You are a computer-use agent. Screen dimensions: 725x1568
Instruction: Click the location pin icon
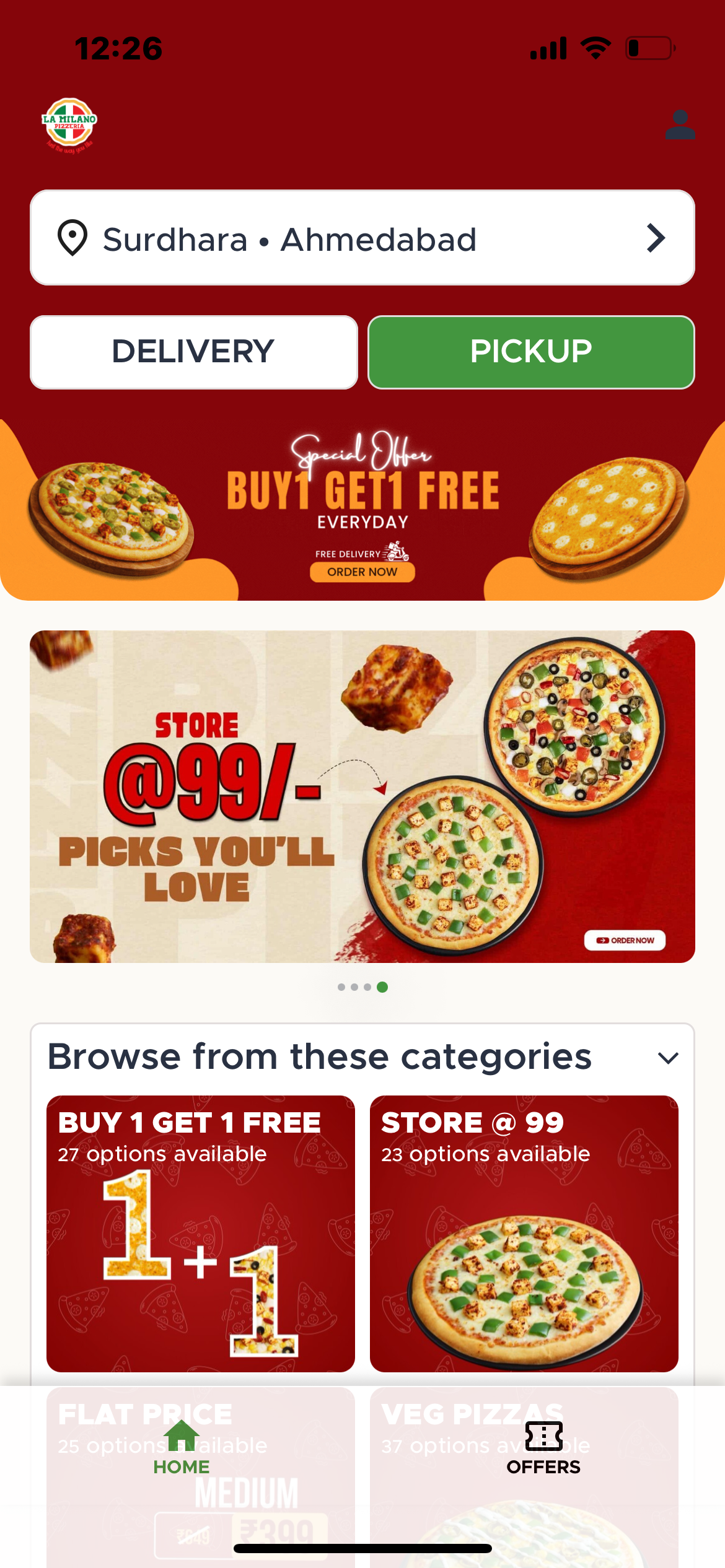point(72,238)
